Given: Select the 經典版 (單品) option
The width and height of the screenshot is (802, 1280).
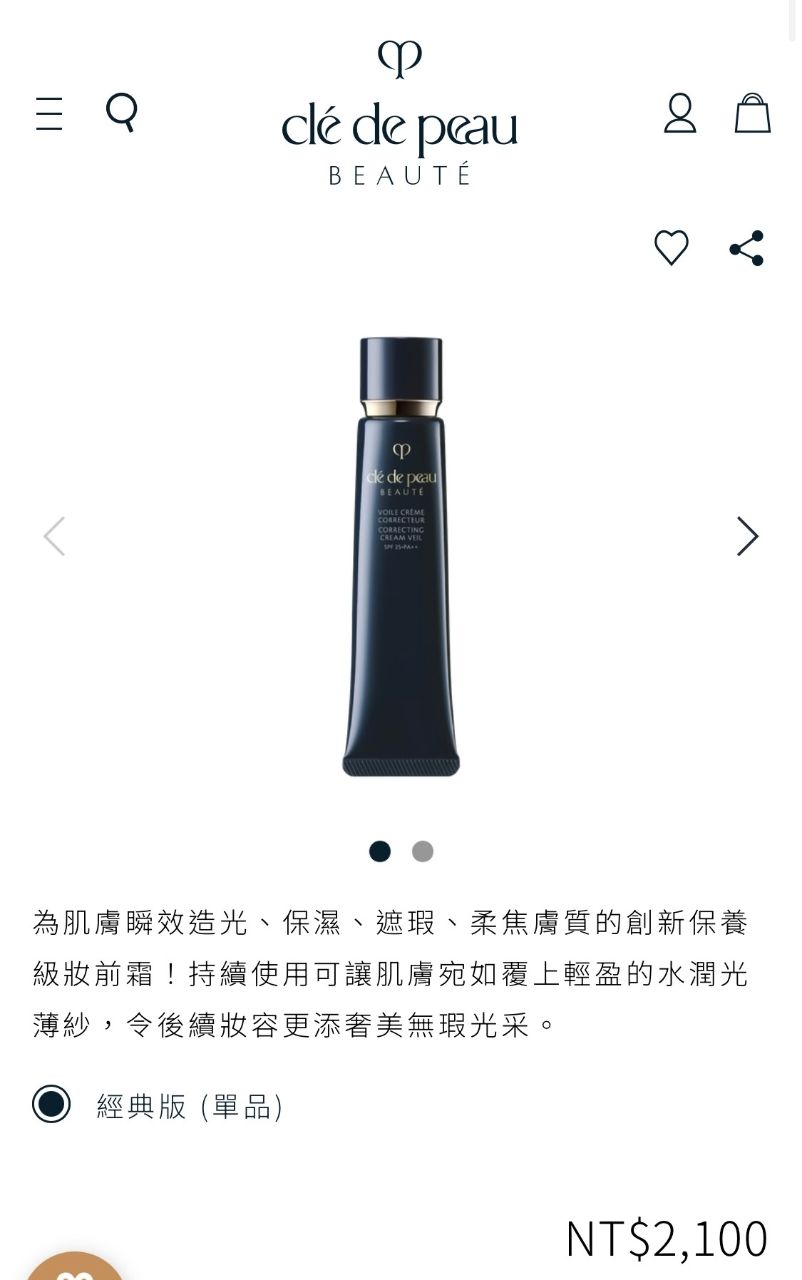Looking at the screenshot, I should click(159, 1105).
